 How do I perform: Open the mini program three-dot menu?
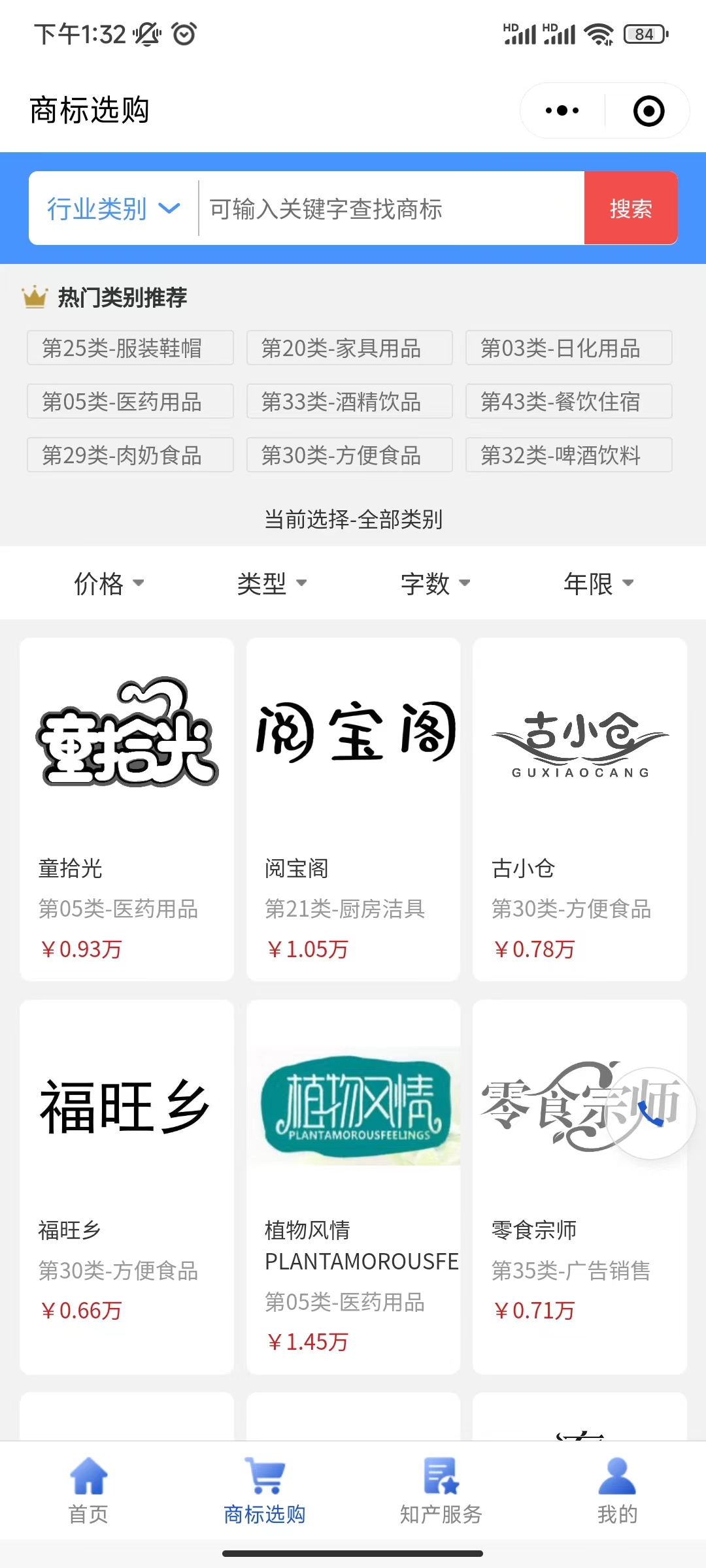pyautogui.click(x=562, y=110)
